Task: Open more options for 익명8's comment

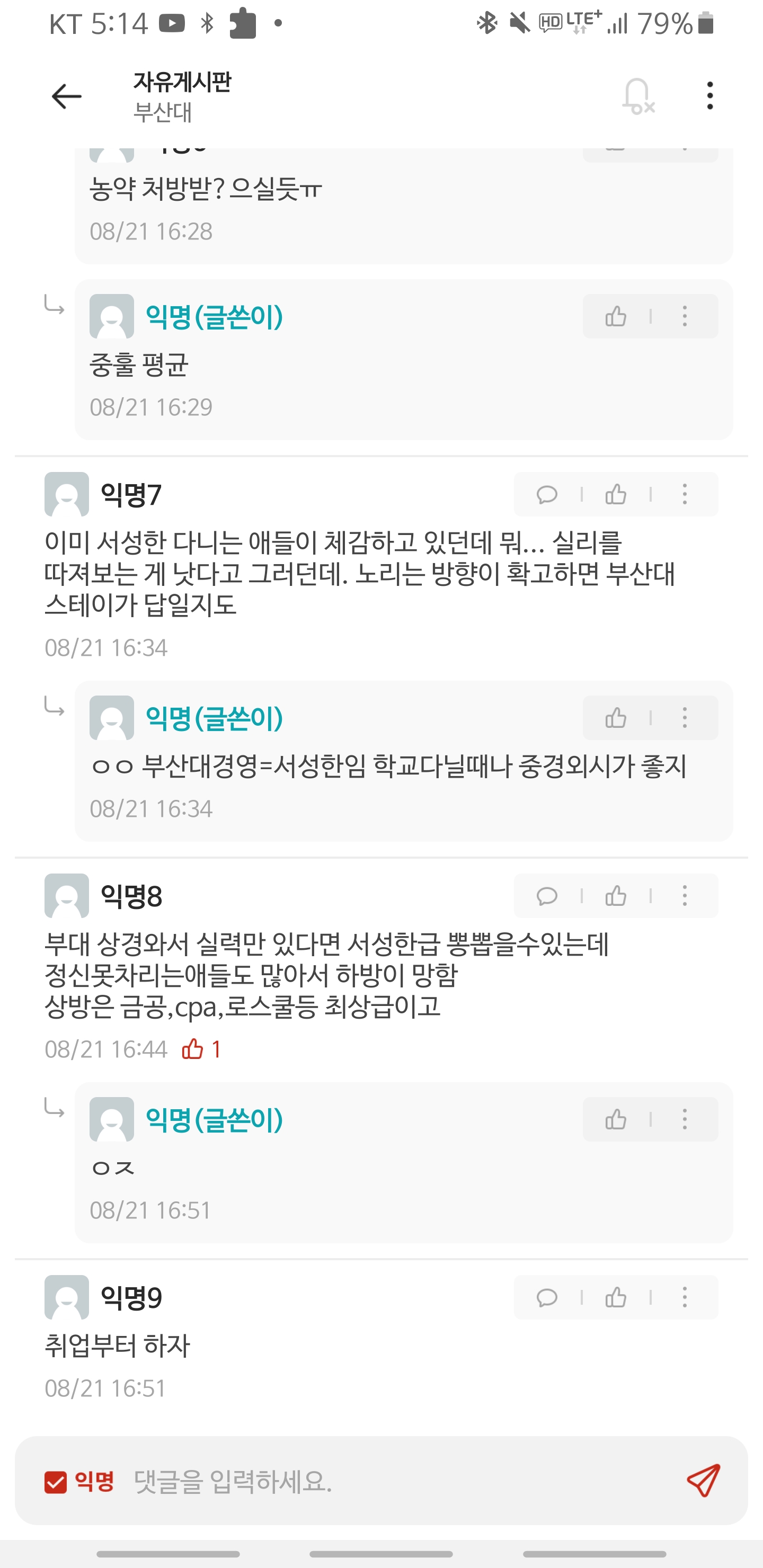Action: (x=685, y=896)
